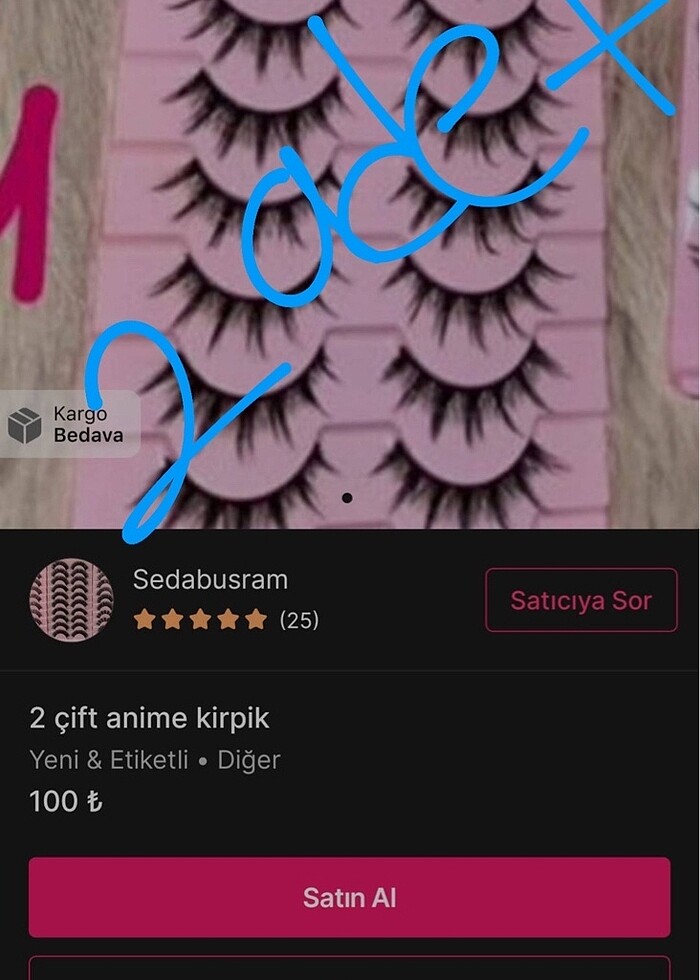Tap the Satın Al button

point(349,897)
